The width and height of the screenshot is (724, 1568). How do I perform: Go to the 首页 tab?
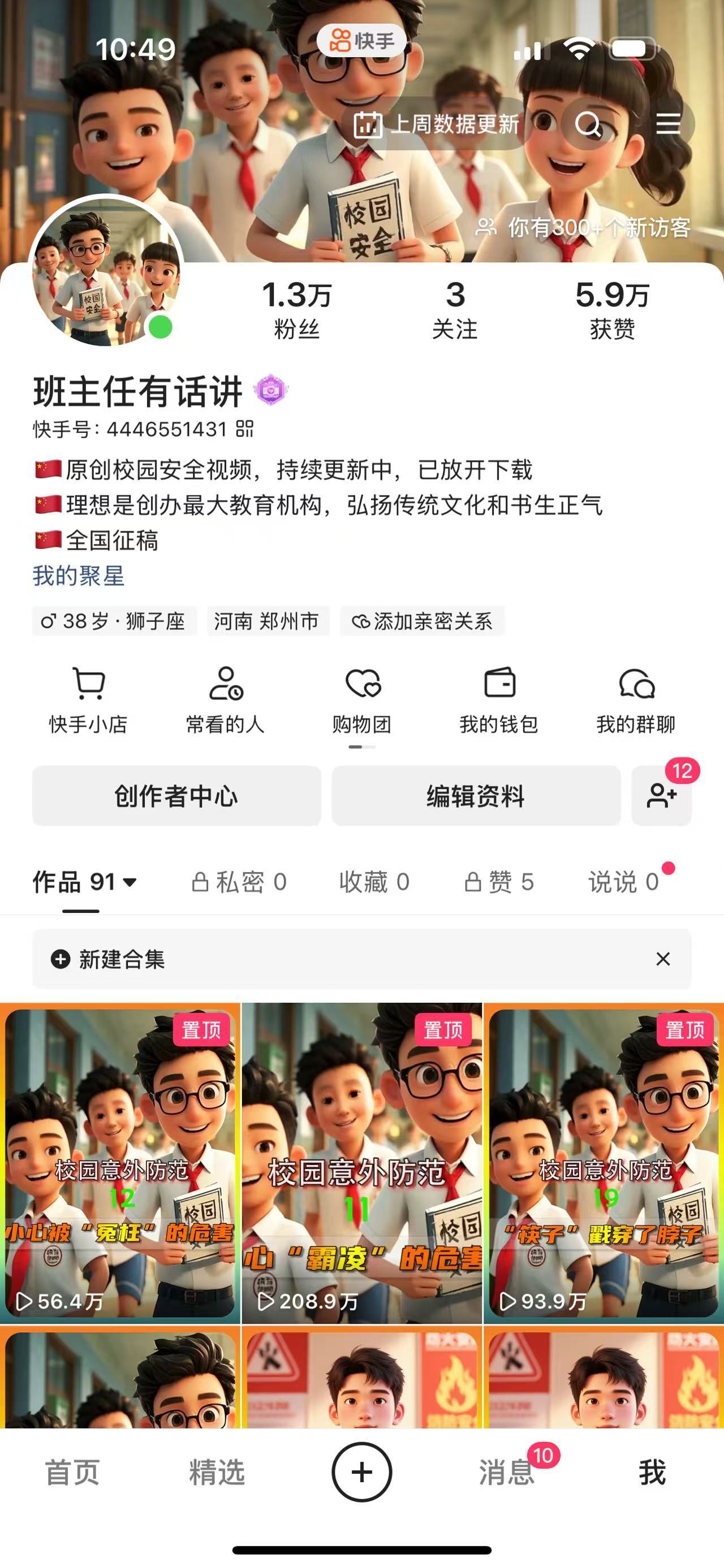(72, 1473)
